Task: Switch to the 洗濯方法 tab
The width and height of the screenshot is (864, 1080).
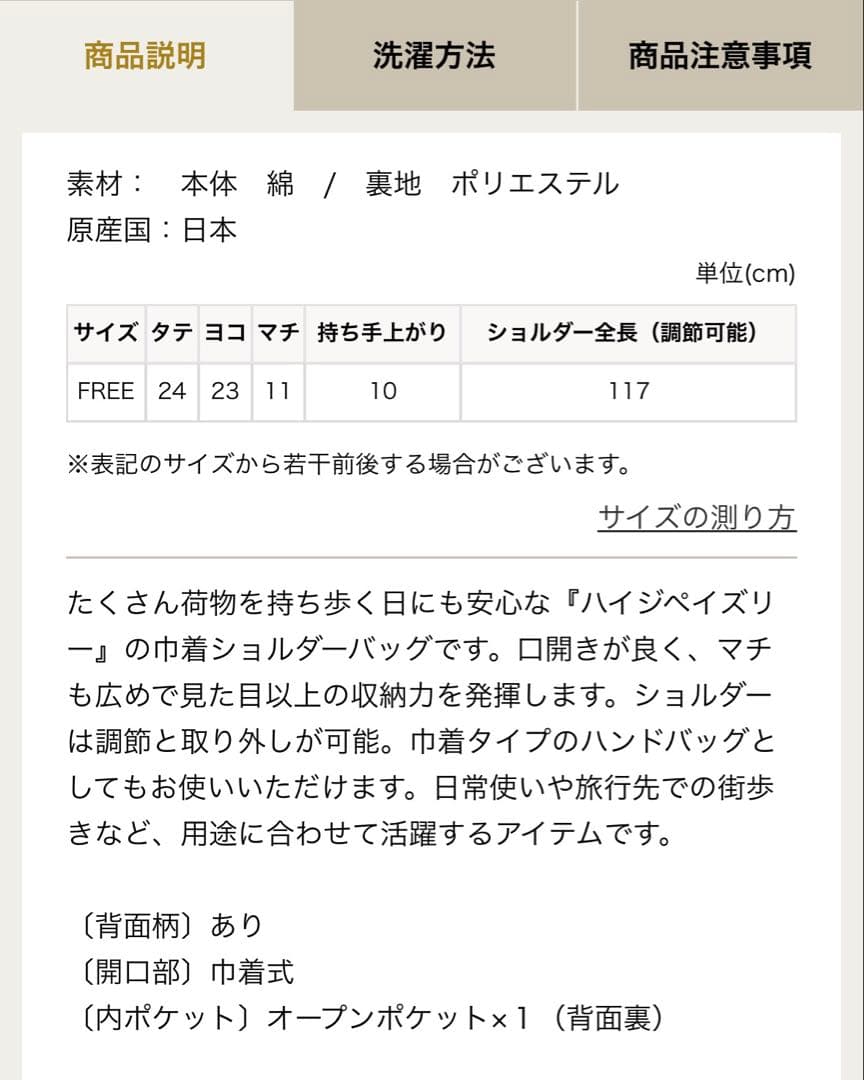Action: point(432,57)
